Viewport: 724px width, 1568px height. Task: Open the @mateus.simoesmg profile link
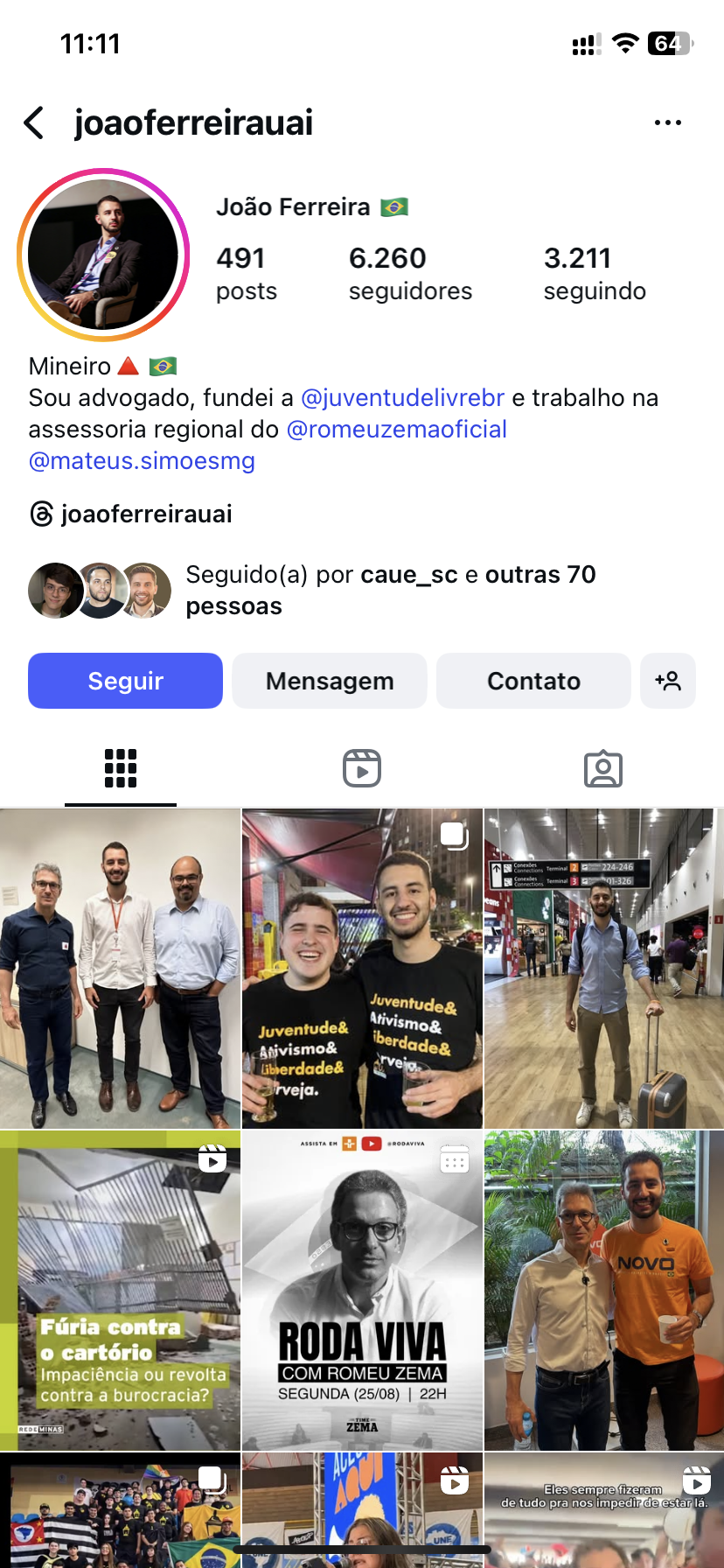pos(142,461)
